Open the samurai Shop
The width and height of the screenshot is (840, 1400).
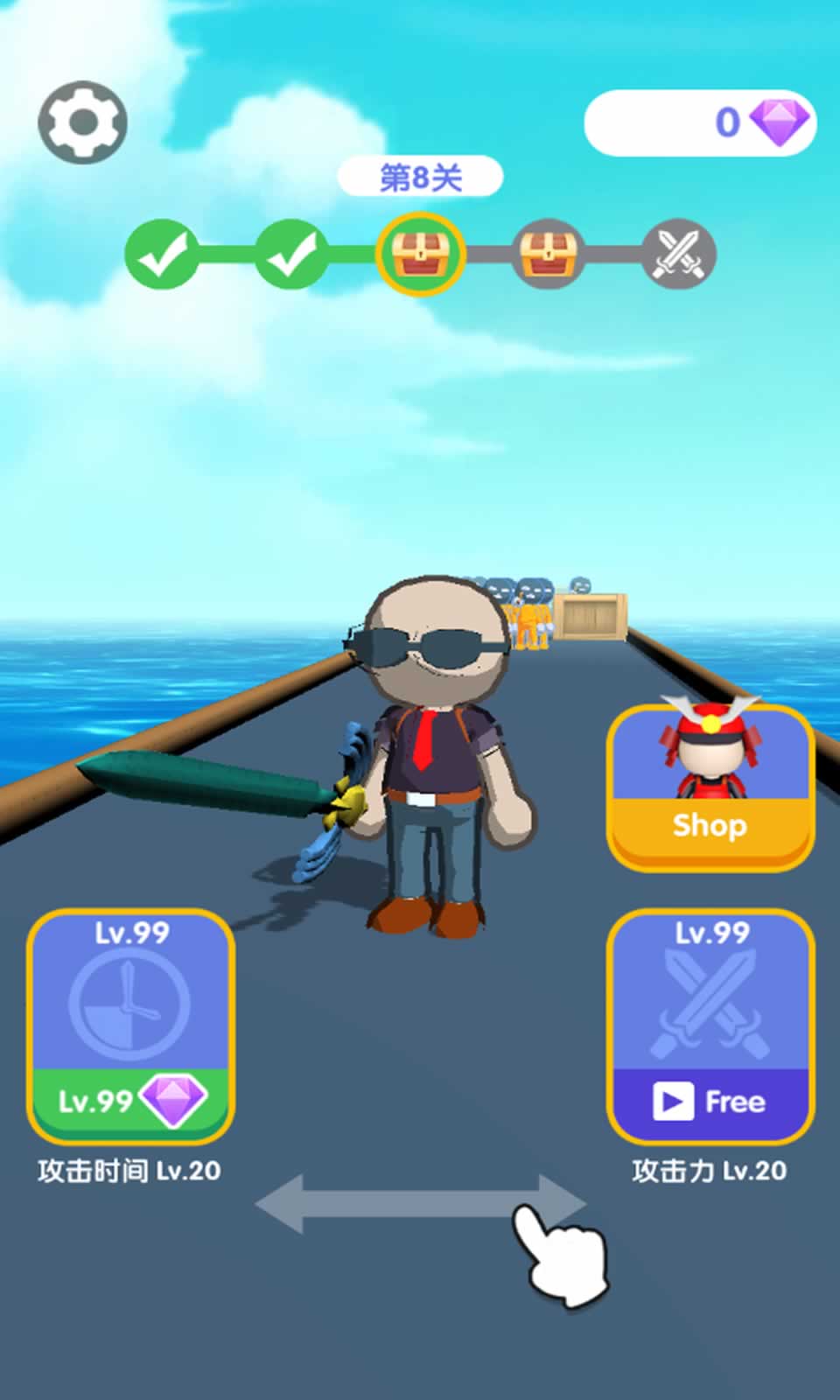point(710,787)
